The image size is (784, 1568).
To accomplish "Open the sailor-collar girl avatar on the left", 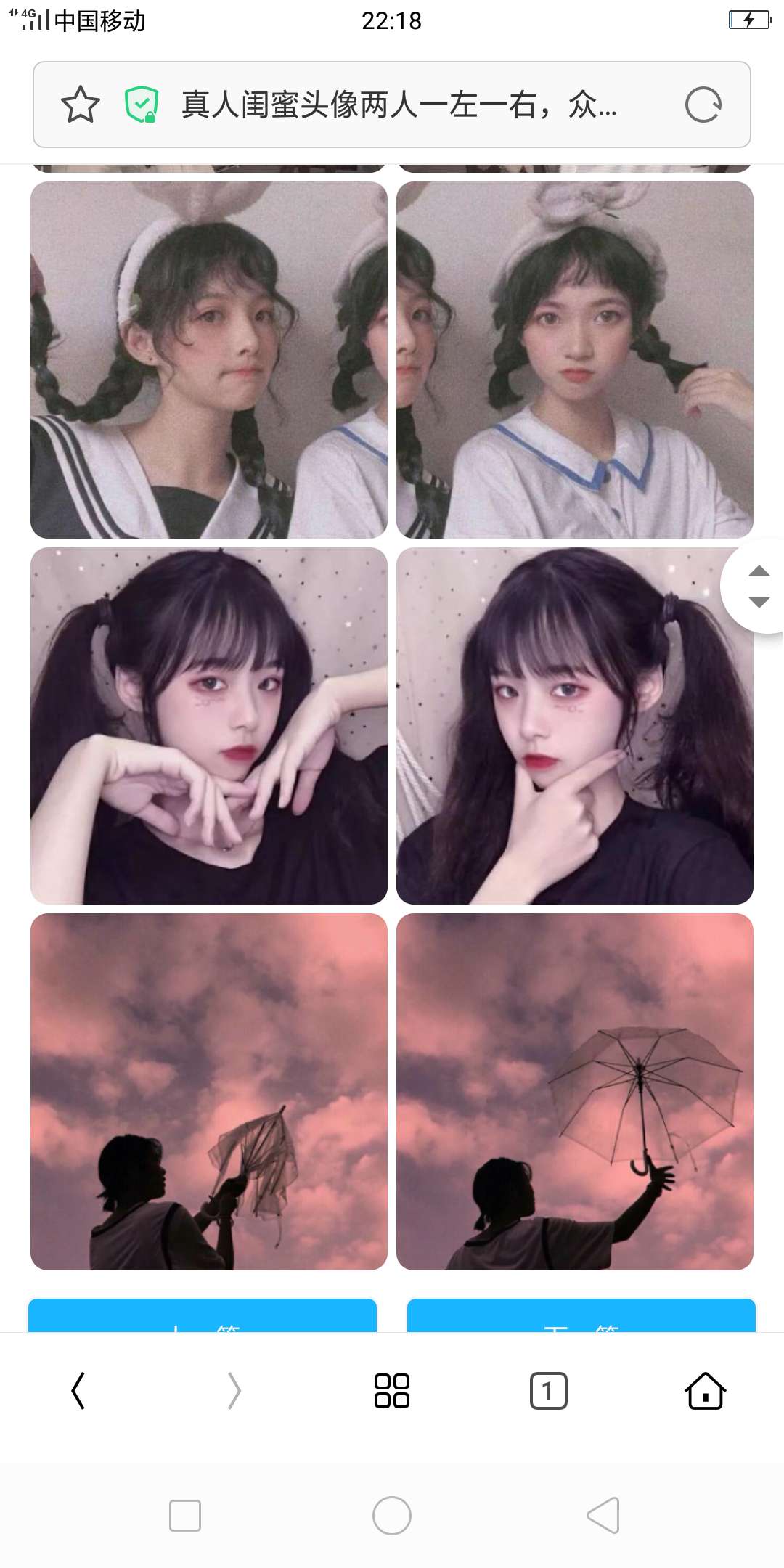I will [209, 360].
